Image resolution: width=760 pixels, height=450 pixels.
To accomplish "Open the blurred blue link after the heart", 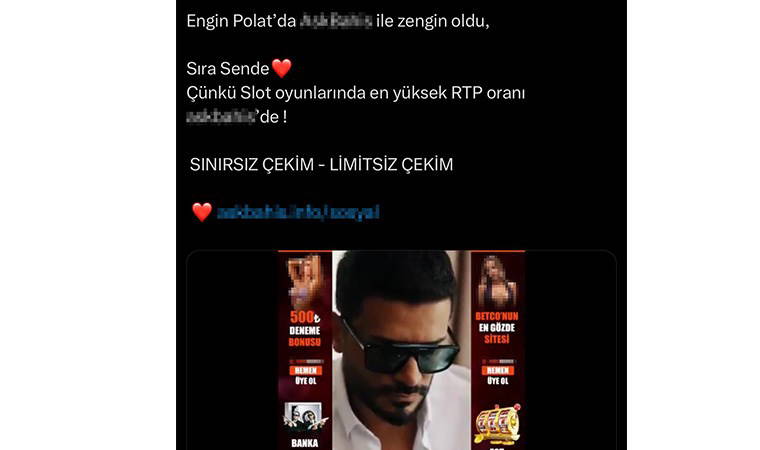I will click(298, 212).
